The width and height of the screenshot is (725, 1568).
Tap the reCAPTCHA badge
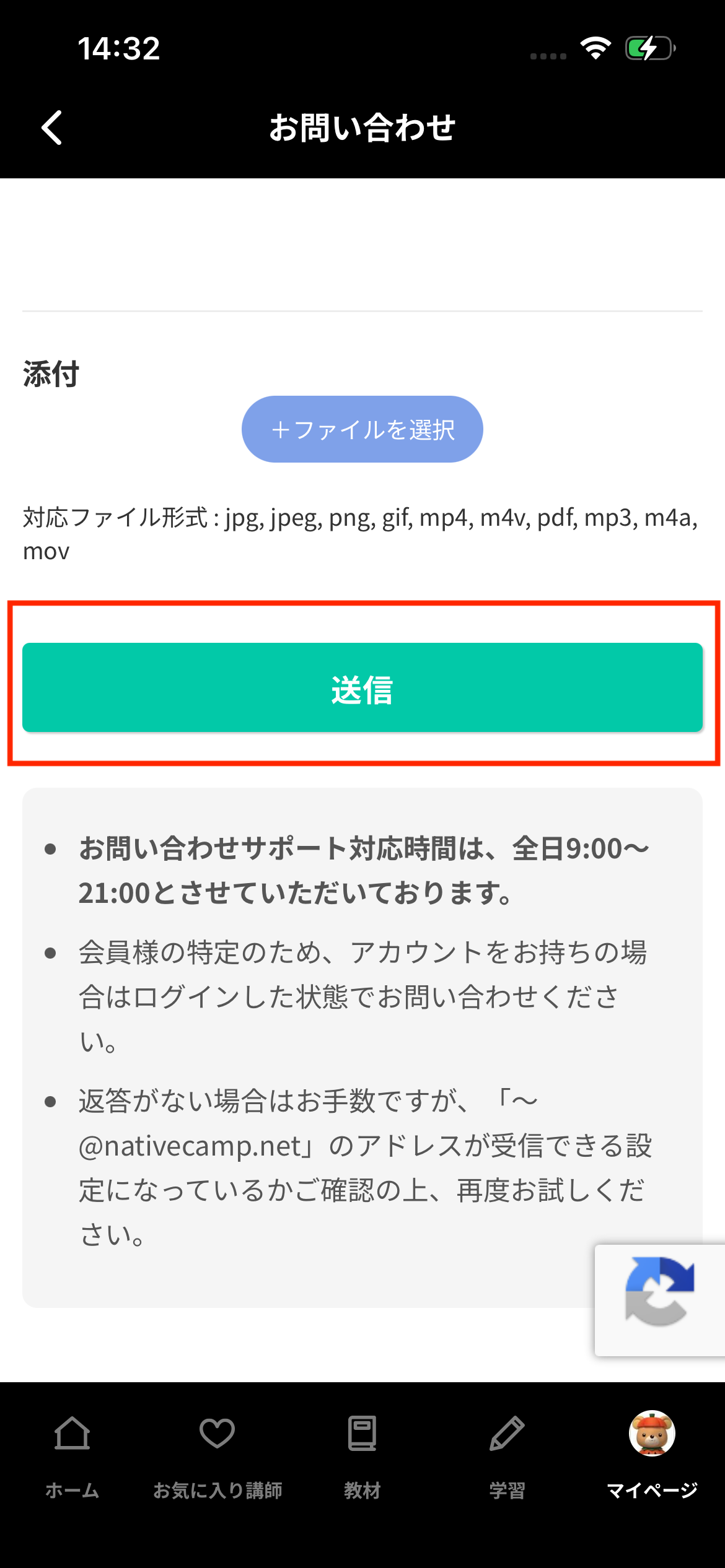(659, 1299)
